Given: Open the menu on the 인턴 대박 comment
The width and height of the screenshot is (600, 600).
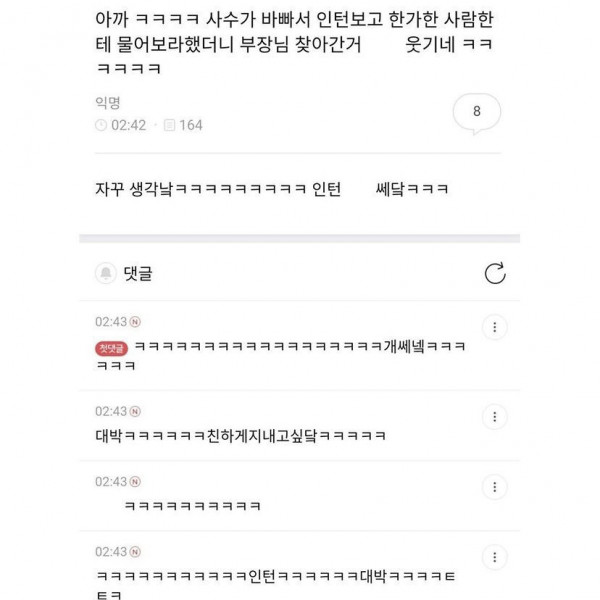Looking at the screenshot, I should click(494, 557).
